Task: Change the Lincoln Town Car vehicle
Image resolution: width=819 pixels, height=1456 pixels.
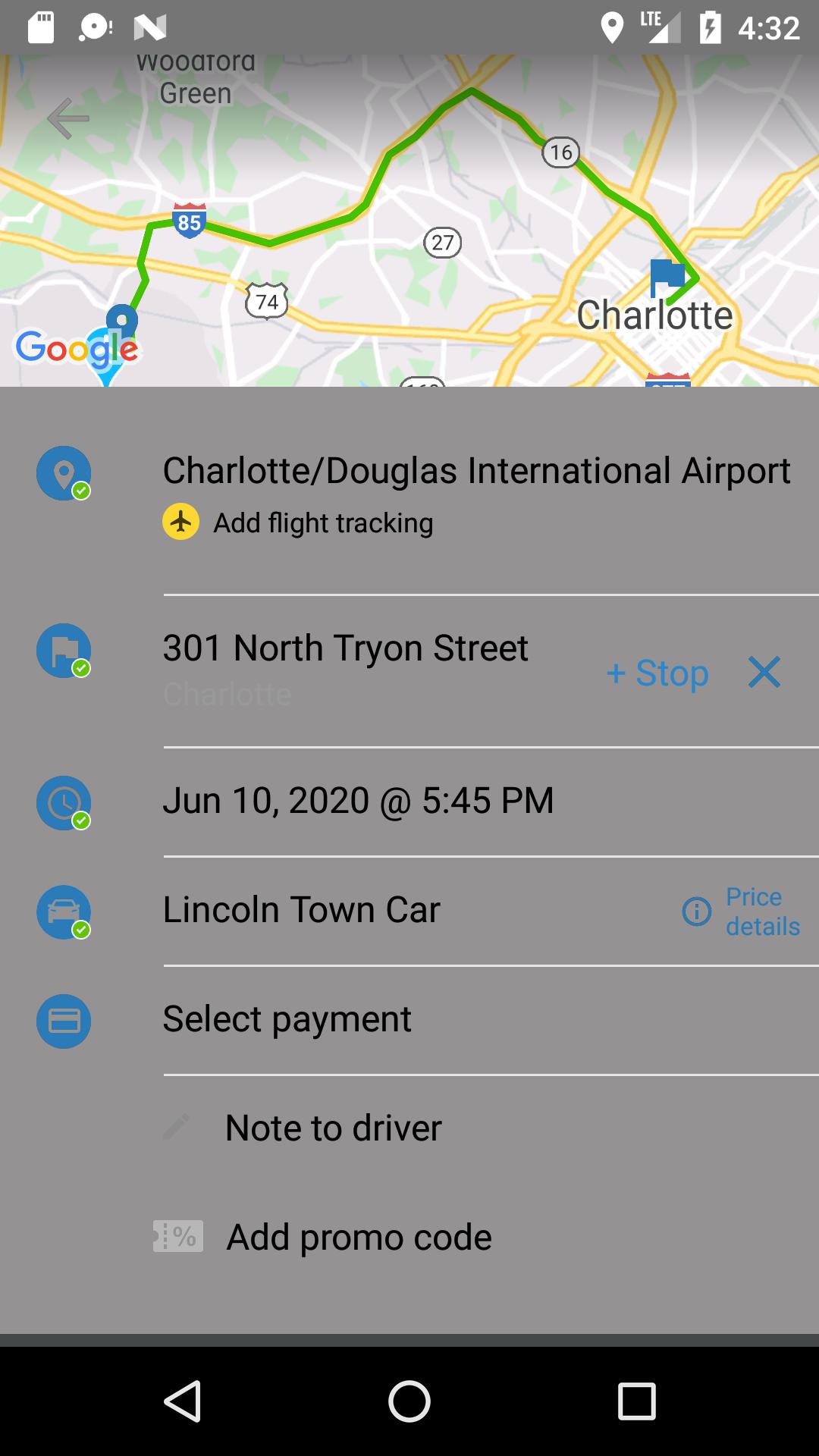Action: [x=302, y=910]
